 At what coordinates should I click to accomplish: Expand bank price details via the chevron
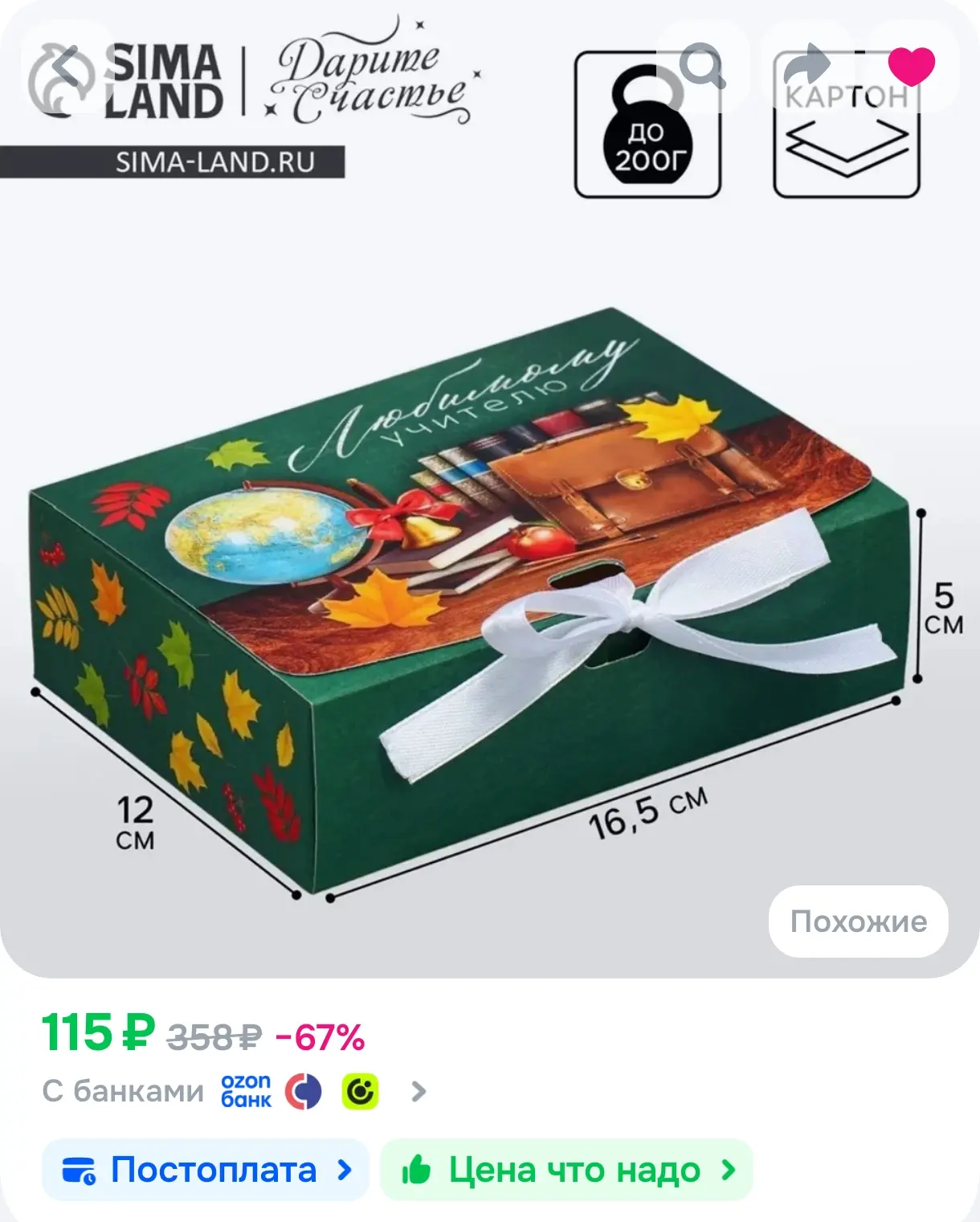[418, 1092]
